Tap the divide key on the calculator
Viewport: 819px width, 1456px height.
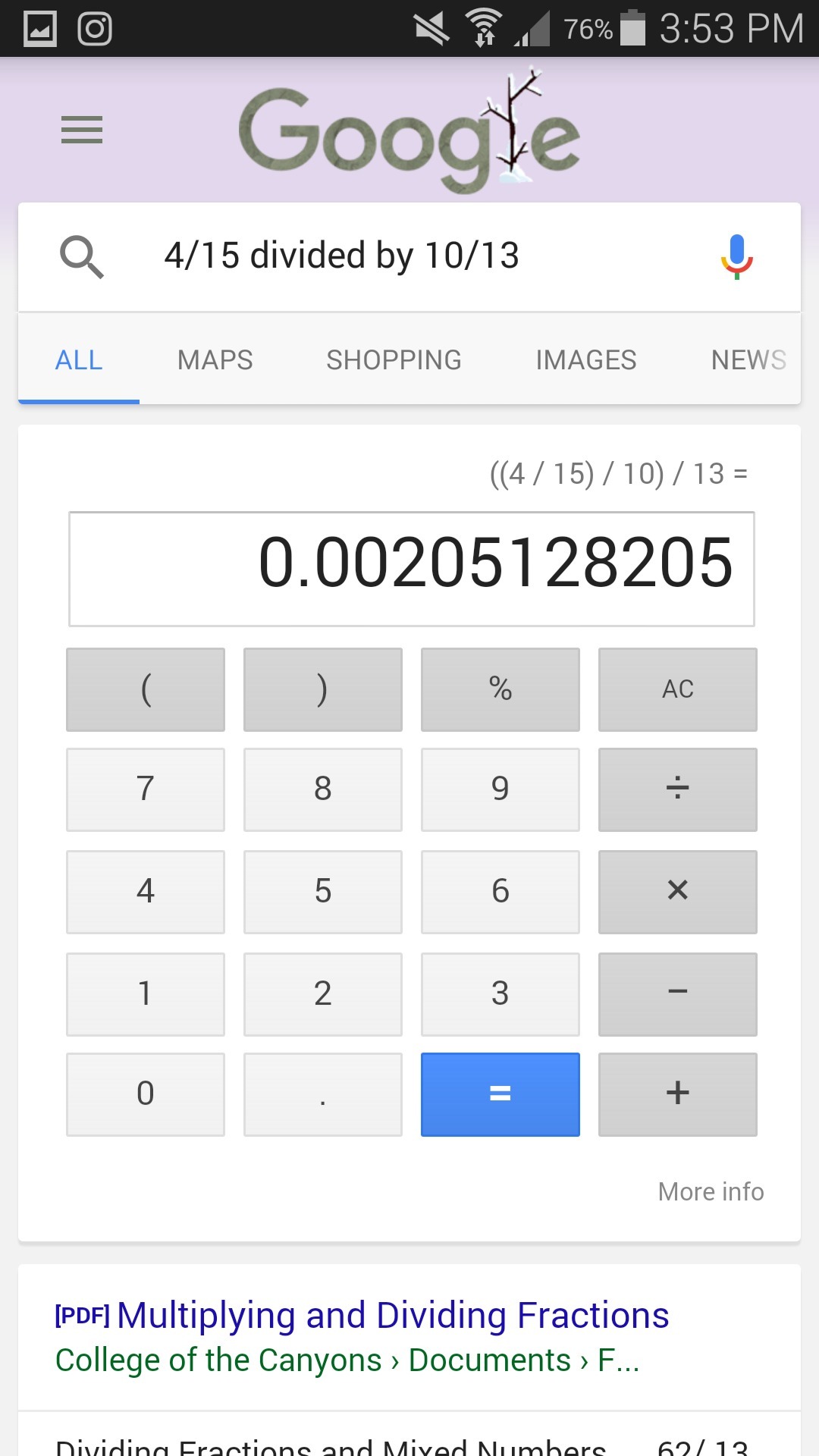click(x=677, y=789)
